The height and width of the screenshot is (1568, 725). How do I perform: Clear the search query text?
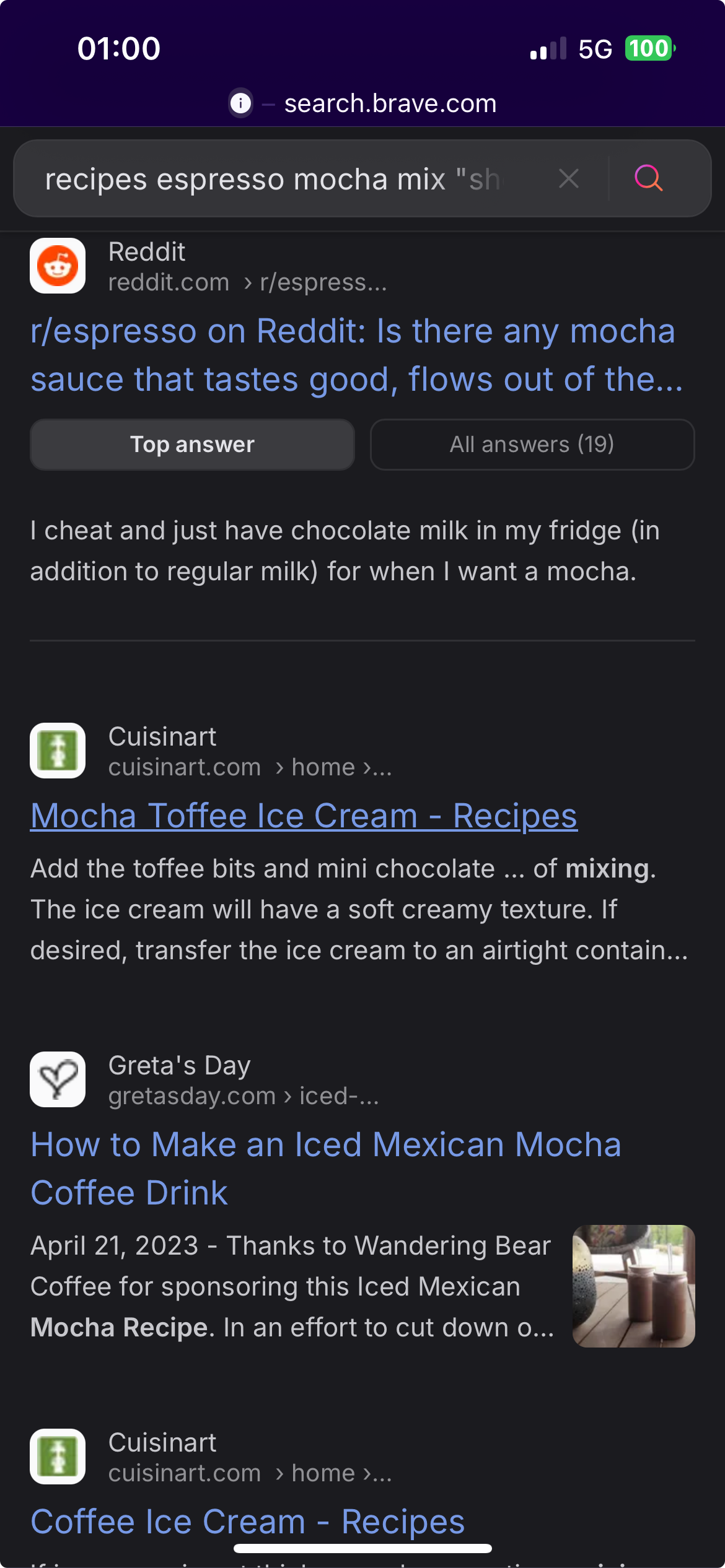tap(568, 179)
